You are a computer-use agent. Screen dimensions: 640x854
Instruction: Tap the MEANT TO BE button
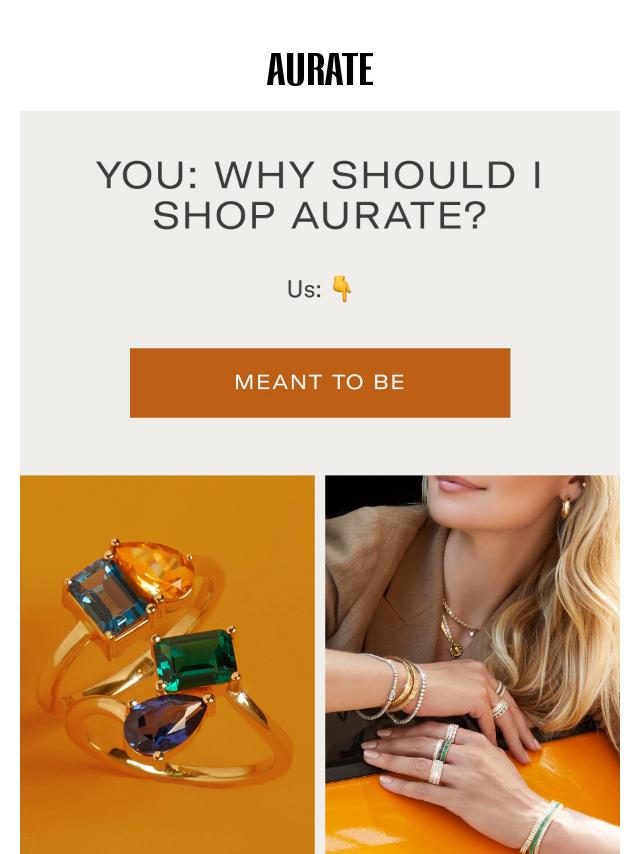(320, 382)
